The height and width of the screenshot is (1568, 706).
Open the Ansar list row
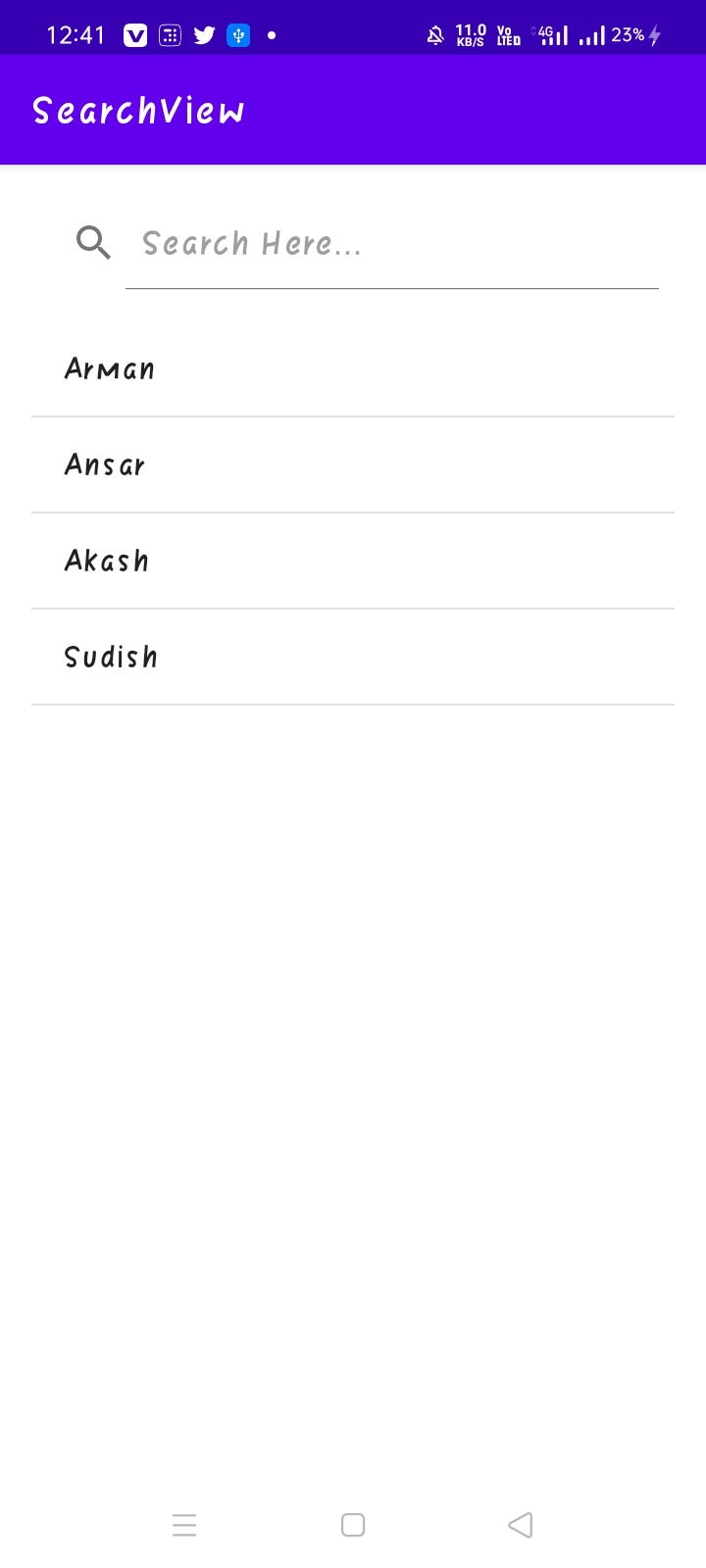tap(353, 465)
